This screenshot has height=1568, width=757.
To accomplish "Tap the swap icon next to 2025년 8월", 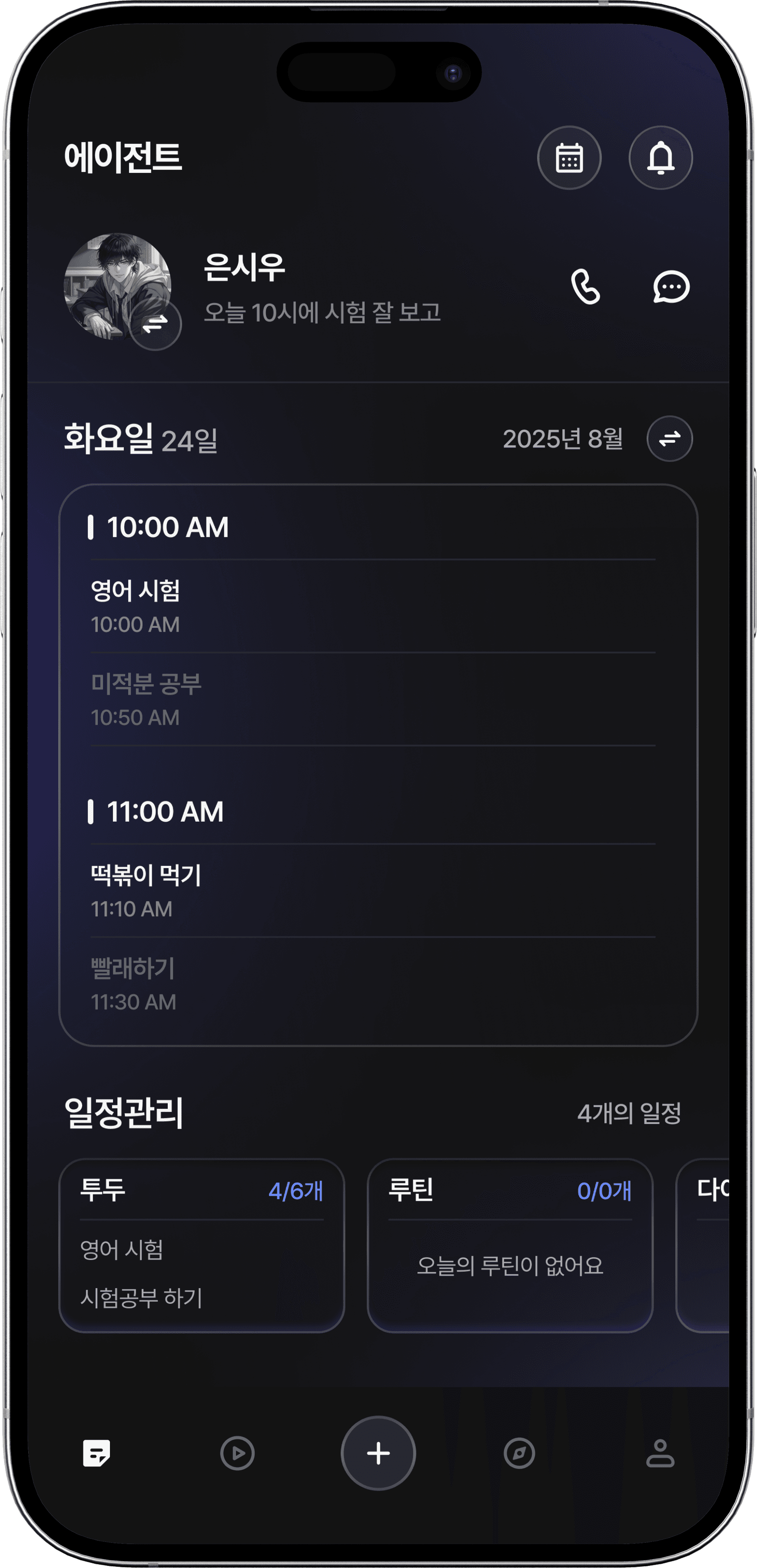I will click(x=669, y=438).
